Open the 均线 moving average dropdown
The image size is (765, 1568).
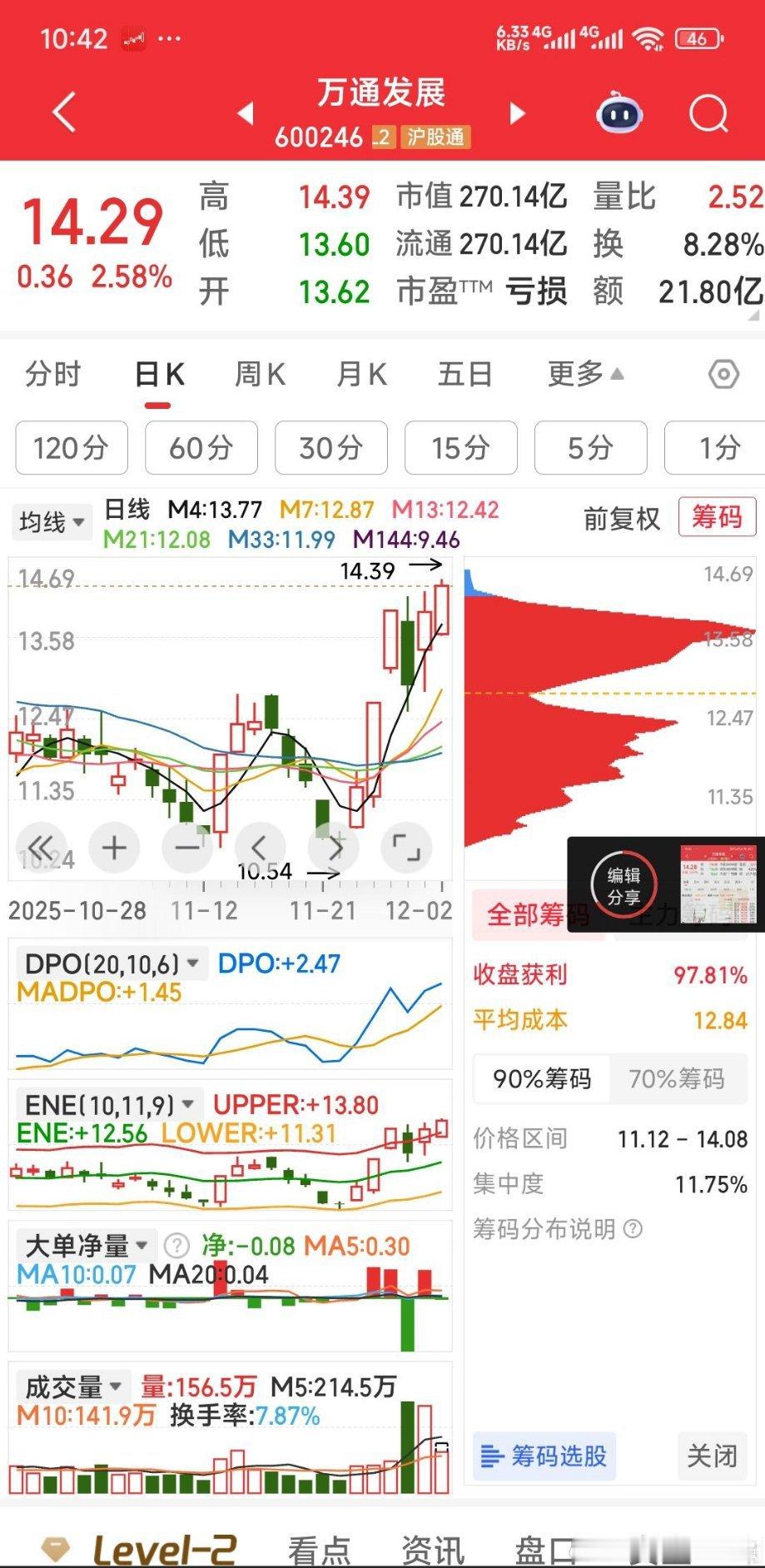coord(51,522)
